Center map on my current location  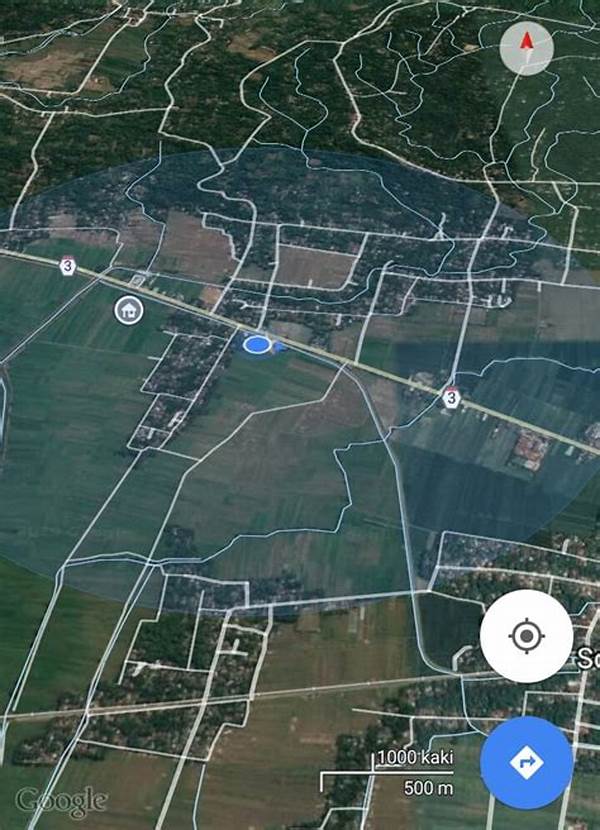[x=526, y=637]
